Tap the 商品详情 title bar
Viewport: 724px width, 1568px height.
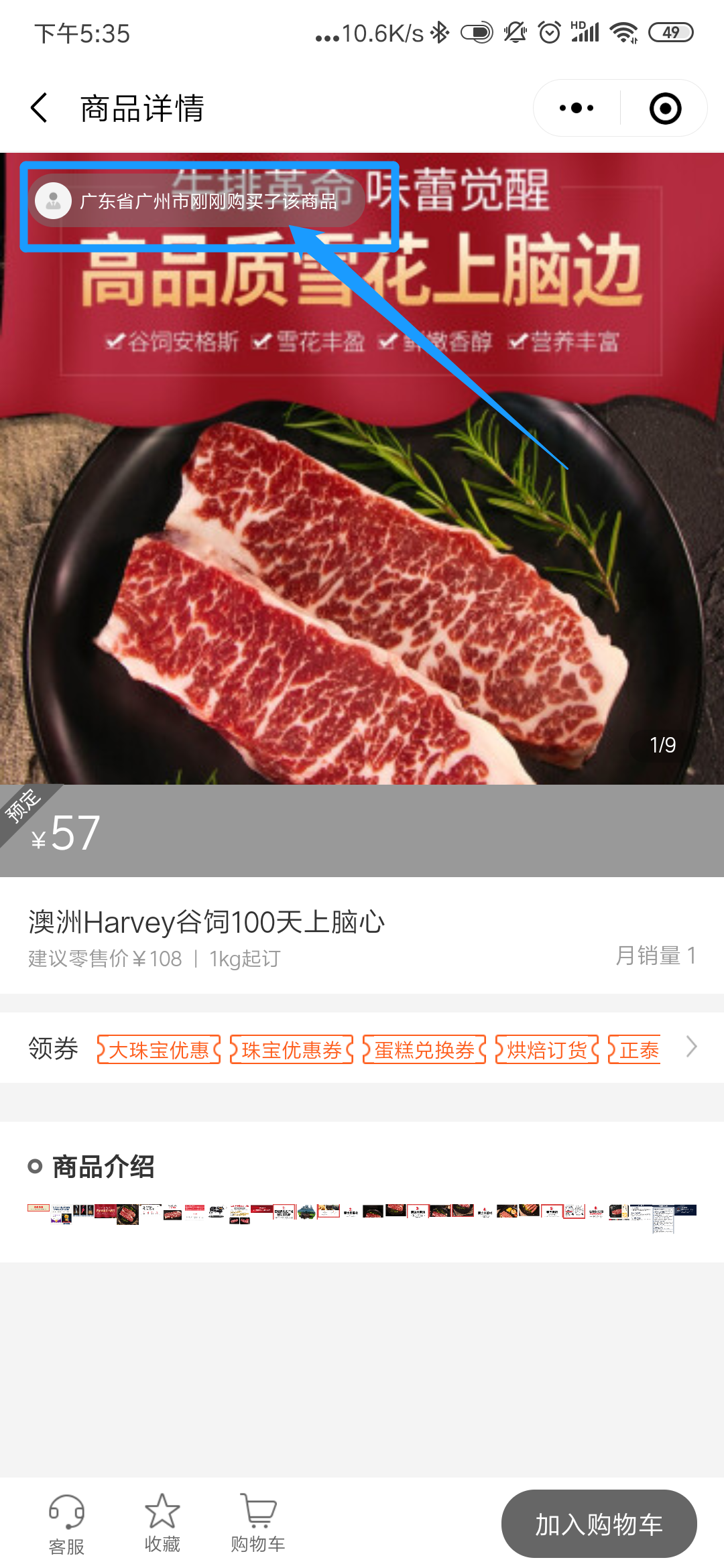[142, 107]
